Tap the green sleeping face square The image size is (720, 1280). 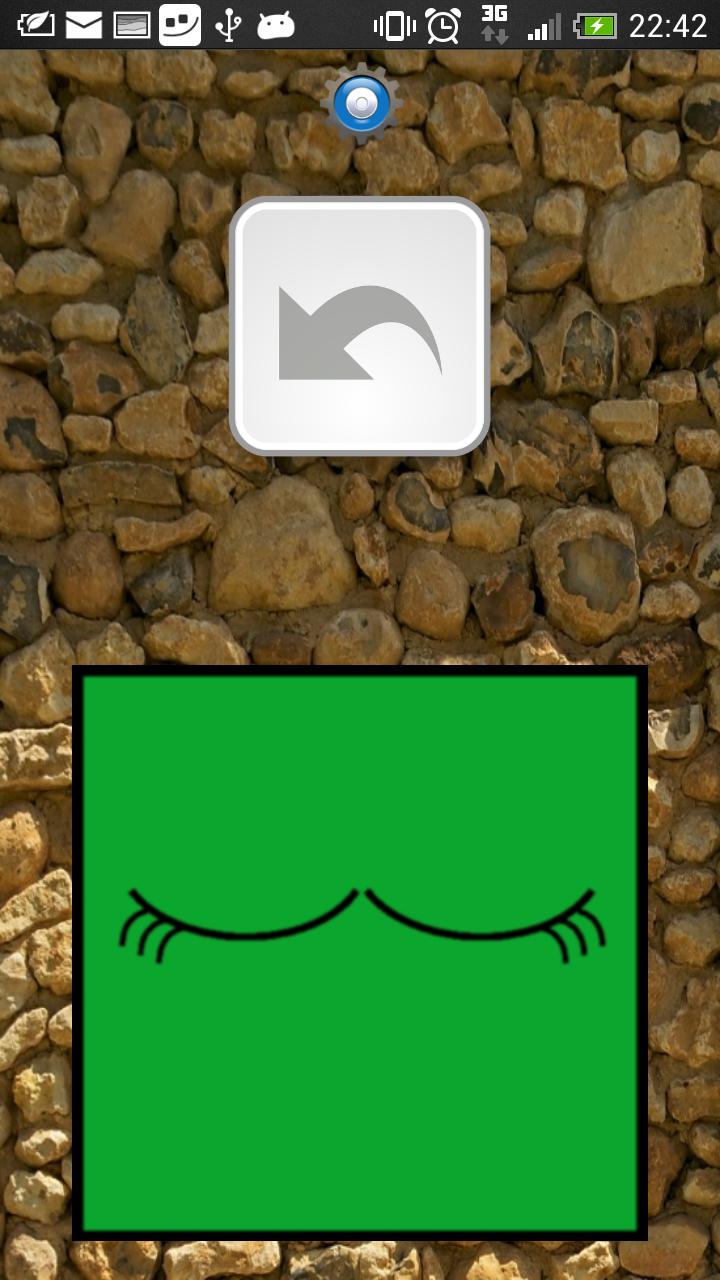click(x=360, y=952)
